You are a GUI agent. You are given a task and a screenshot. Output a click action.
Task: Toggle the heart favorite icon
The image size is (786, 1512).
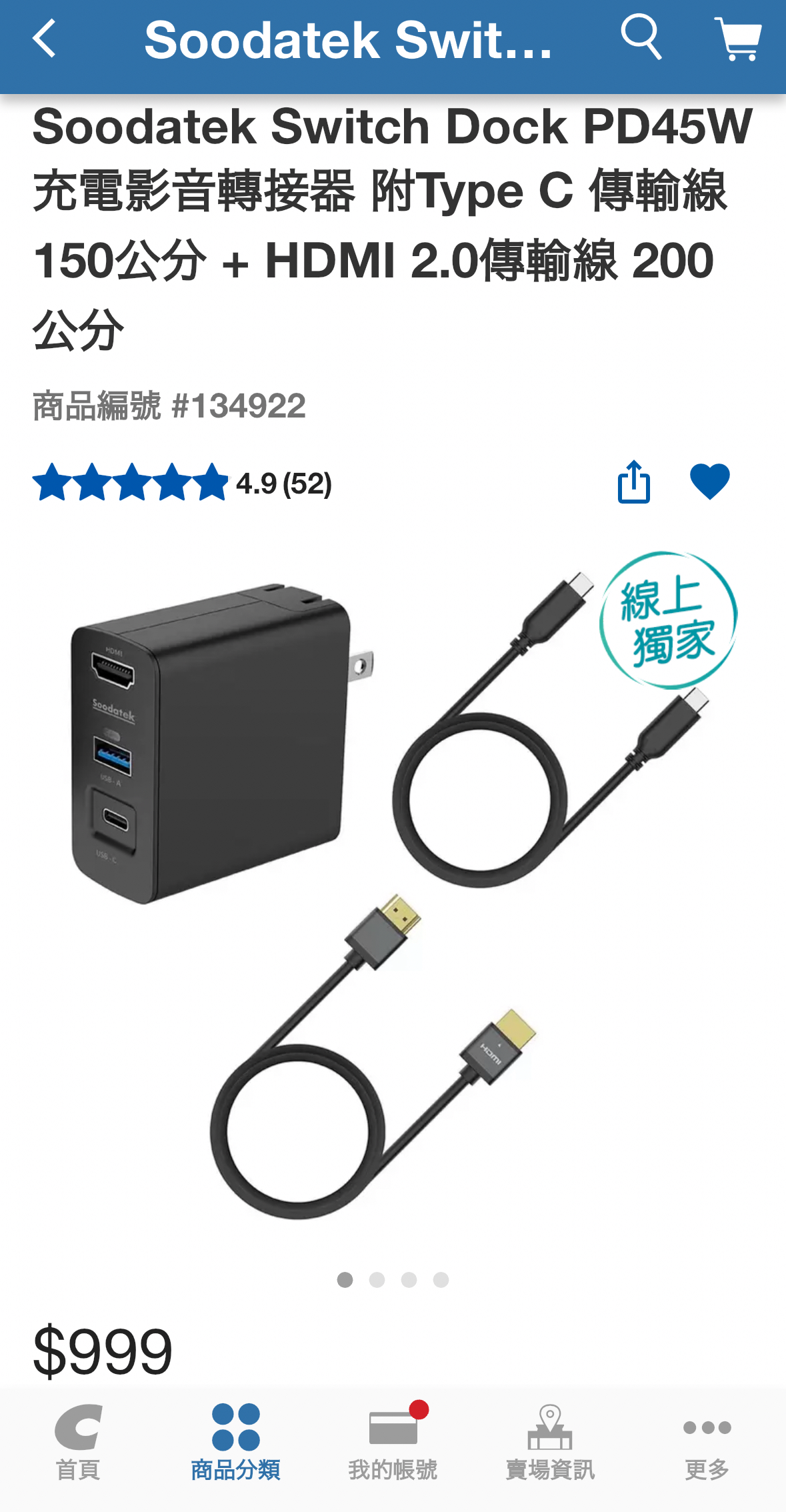coord(709,482)
